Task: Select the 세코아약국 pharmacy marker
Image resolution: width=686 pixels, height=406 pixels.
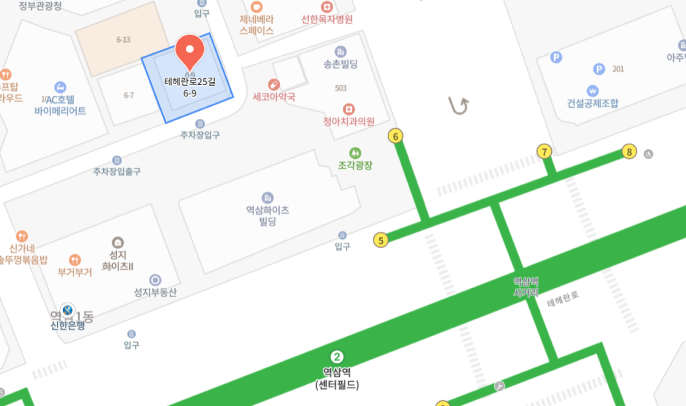Action: coord(274,84)
